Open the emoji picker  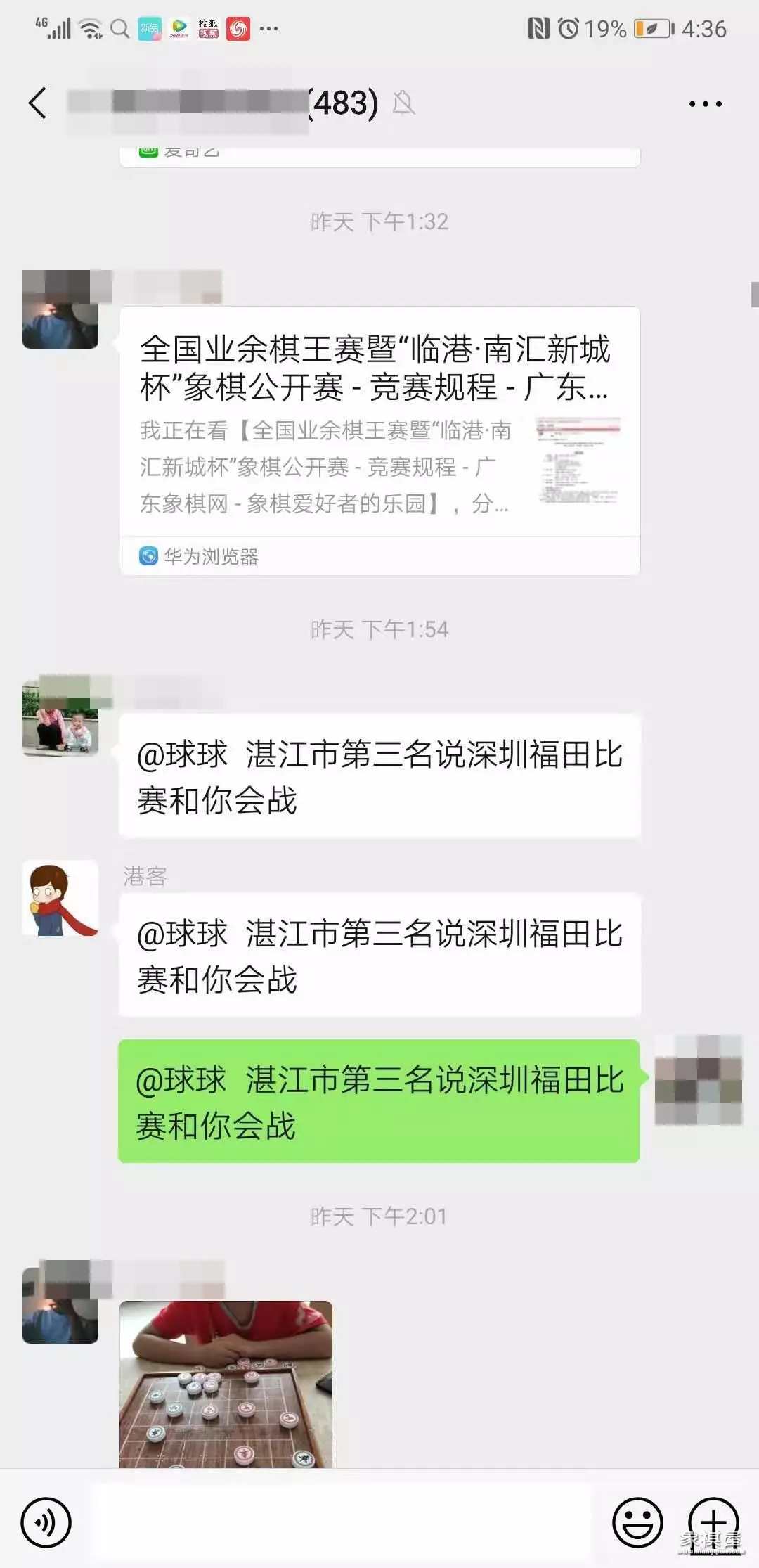click(x=637, y=1523)
